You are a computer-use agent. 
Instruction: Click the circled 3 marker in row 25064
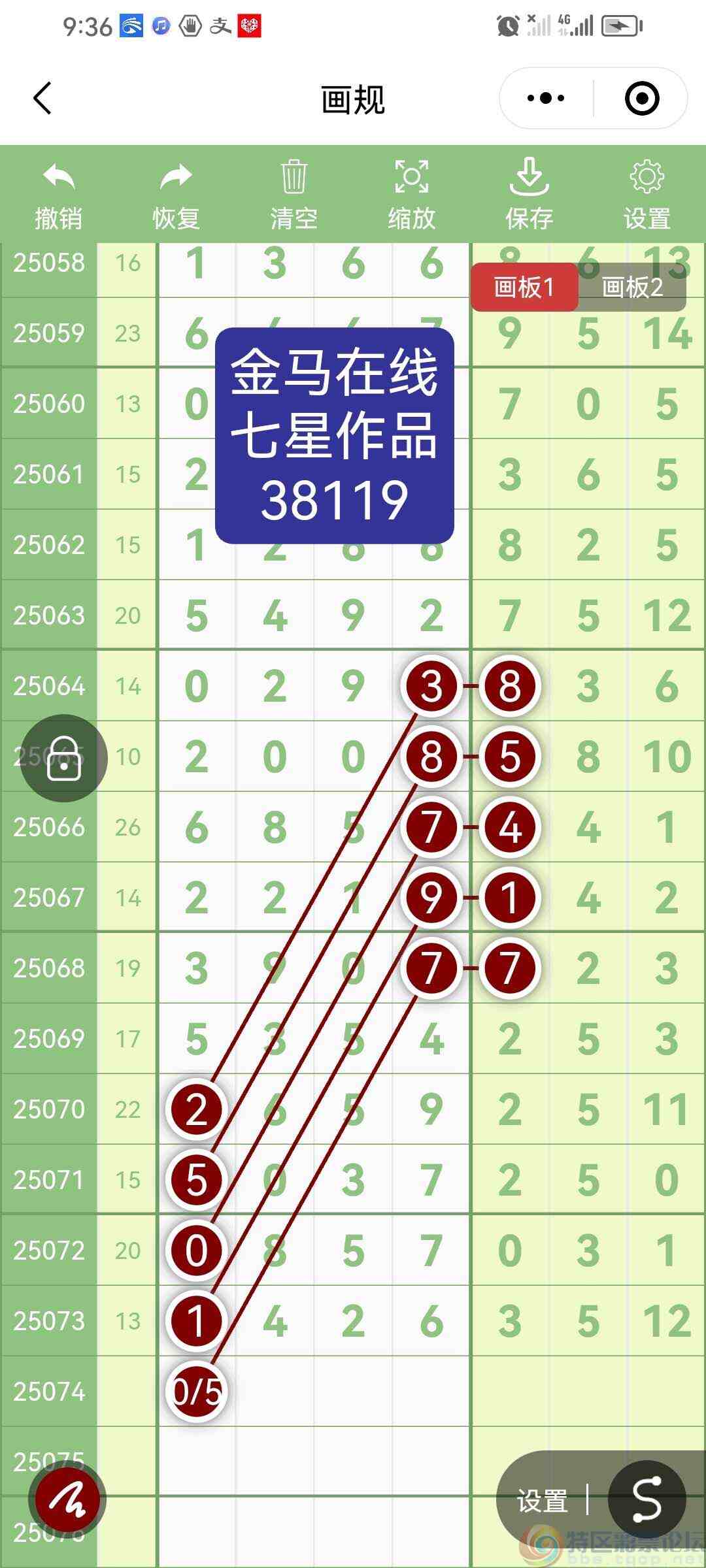pos(431,686)
